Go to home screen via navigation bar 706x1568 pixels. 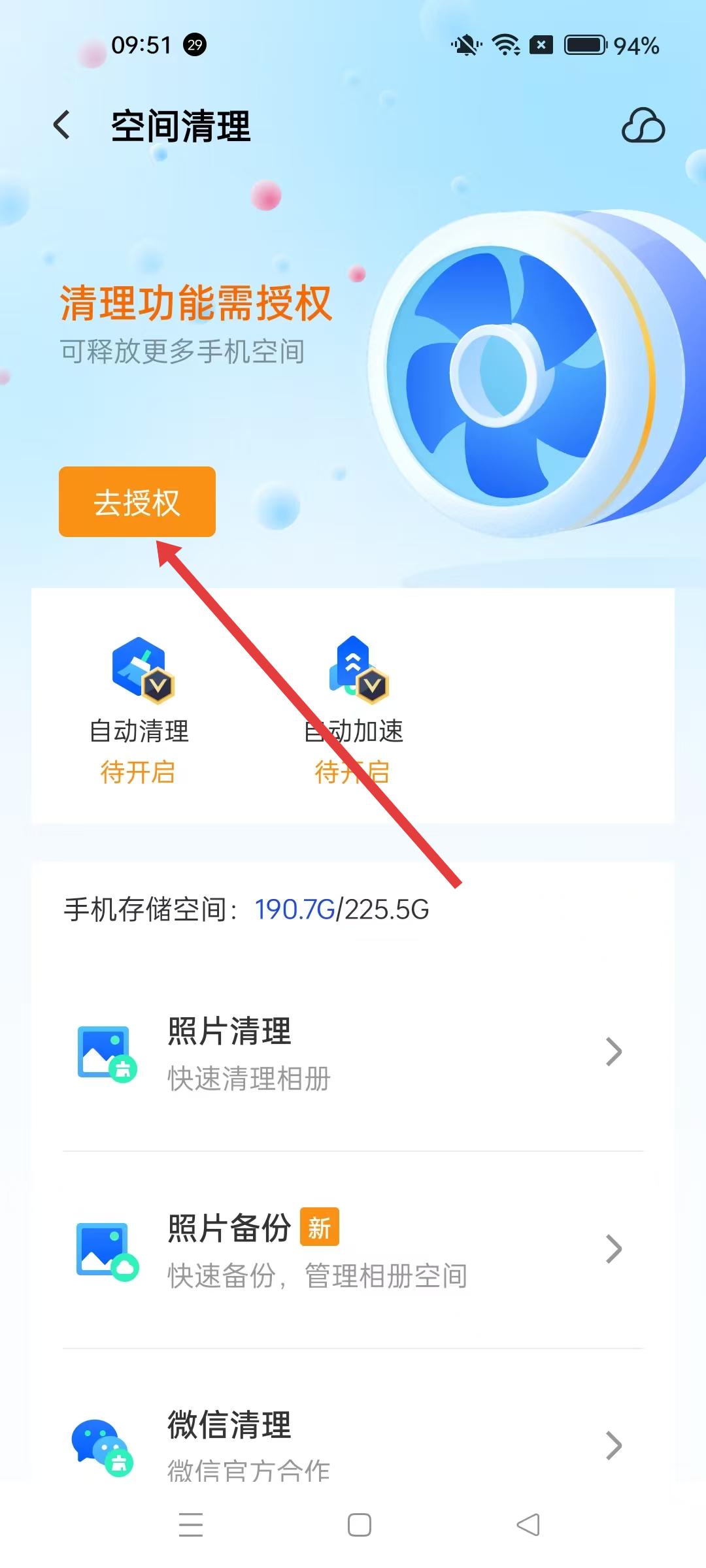[360, 1525]
